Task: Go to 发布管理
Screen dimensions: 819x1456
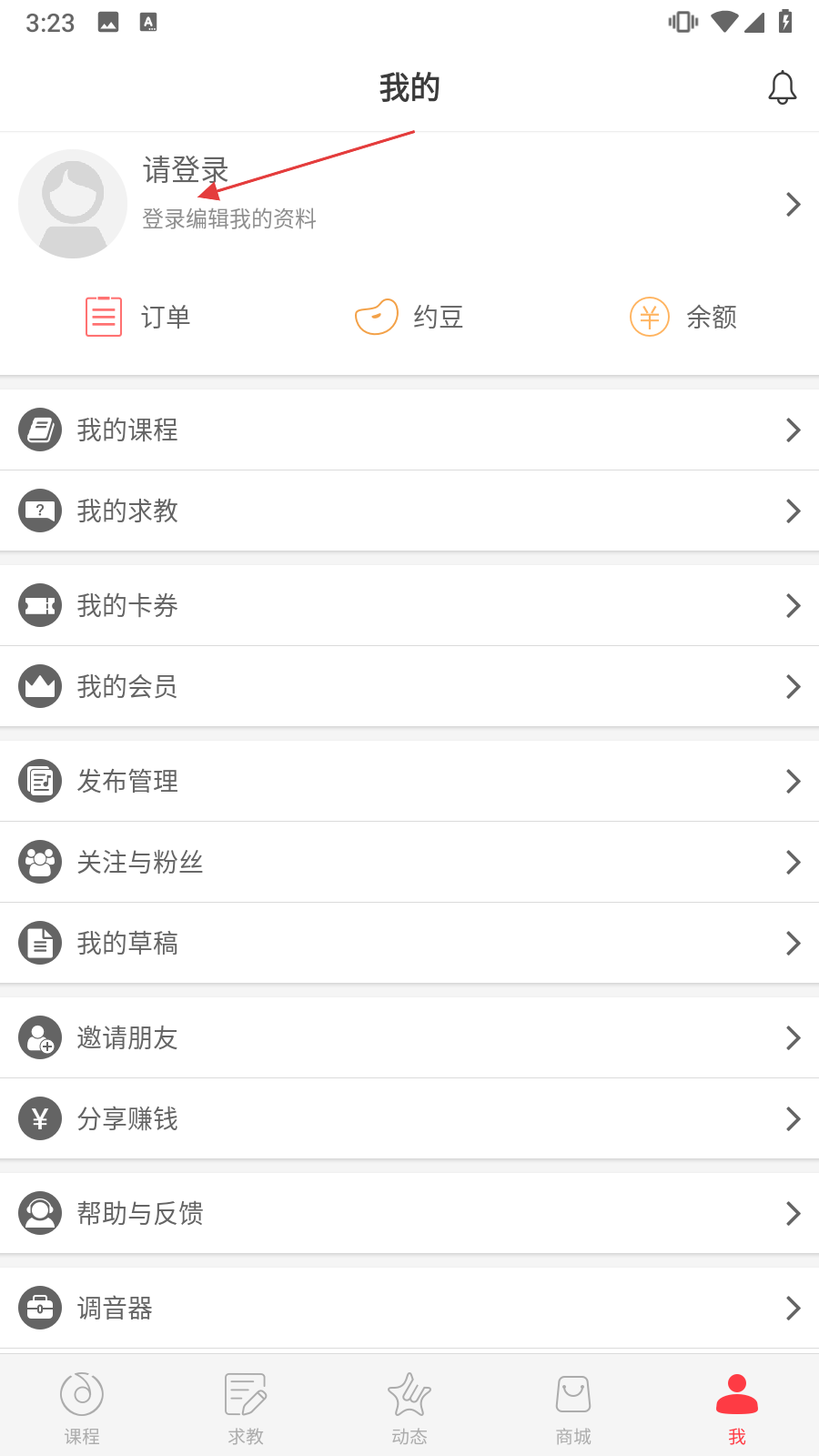Action: (409, 781)
